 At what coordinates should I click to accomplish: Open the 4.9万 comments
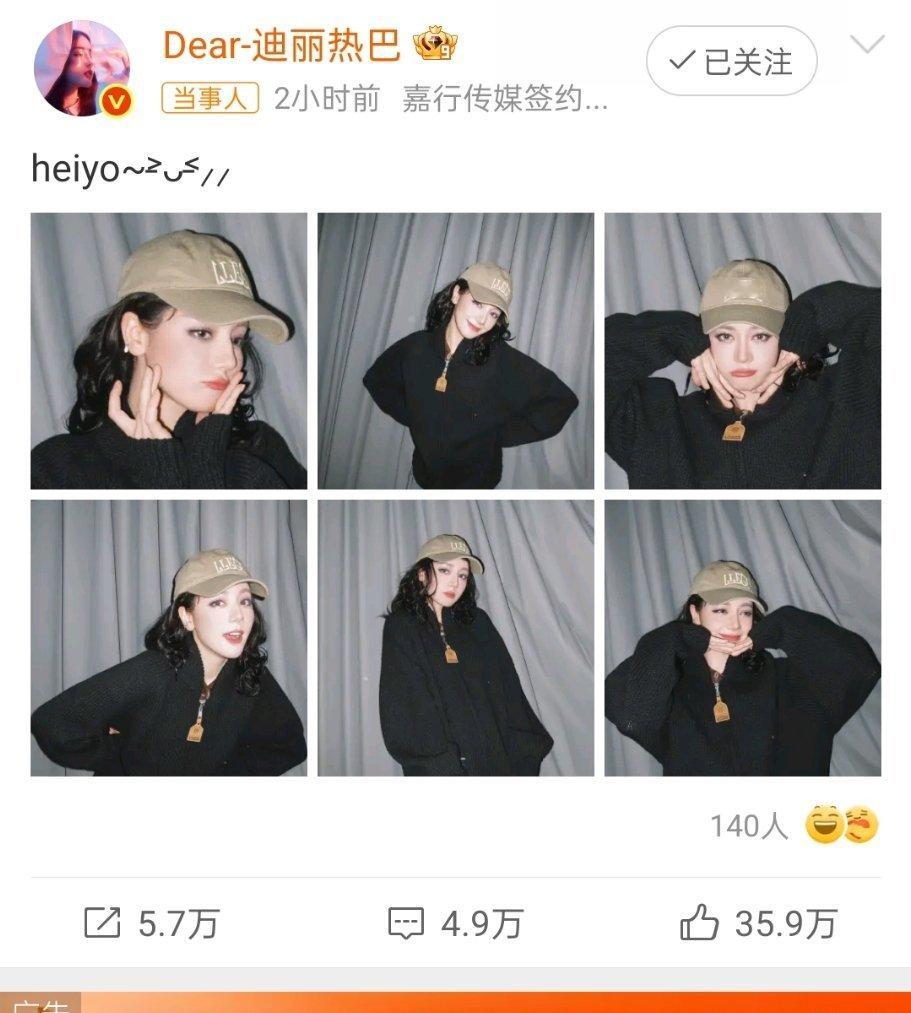[455, 923]
